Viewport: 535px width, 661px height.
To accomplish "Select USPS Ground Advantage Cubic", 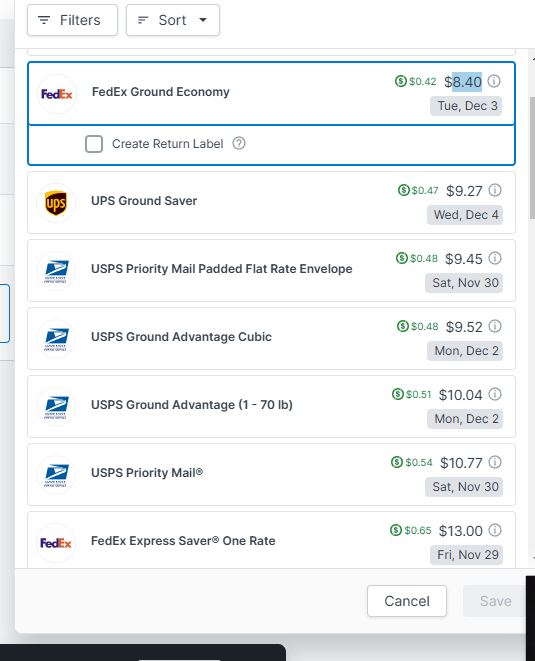I will click(x=272, y=339).
